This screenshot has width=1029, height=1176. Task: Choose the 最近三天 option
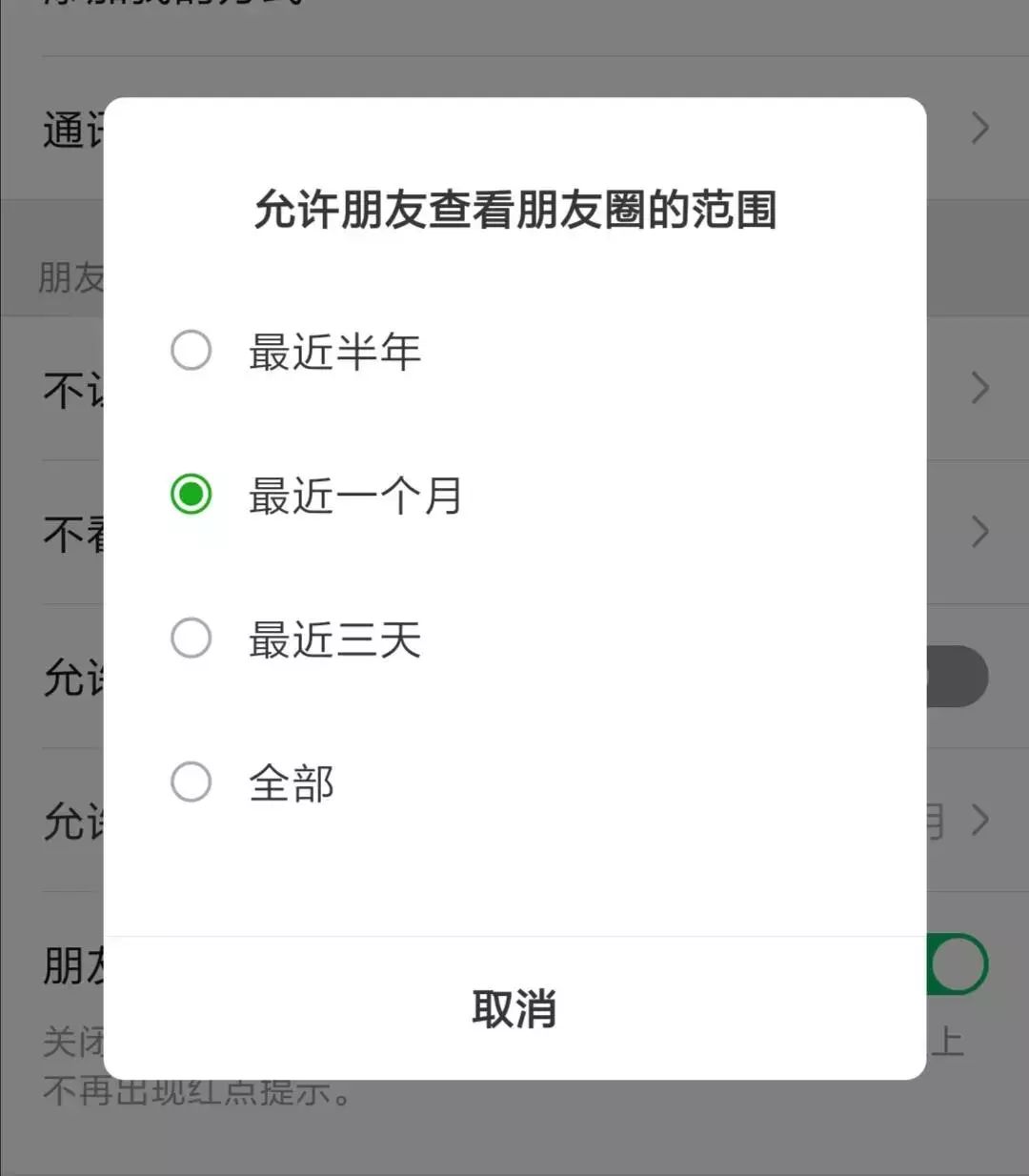click(191, 638)
